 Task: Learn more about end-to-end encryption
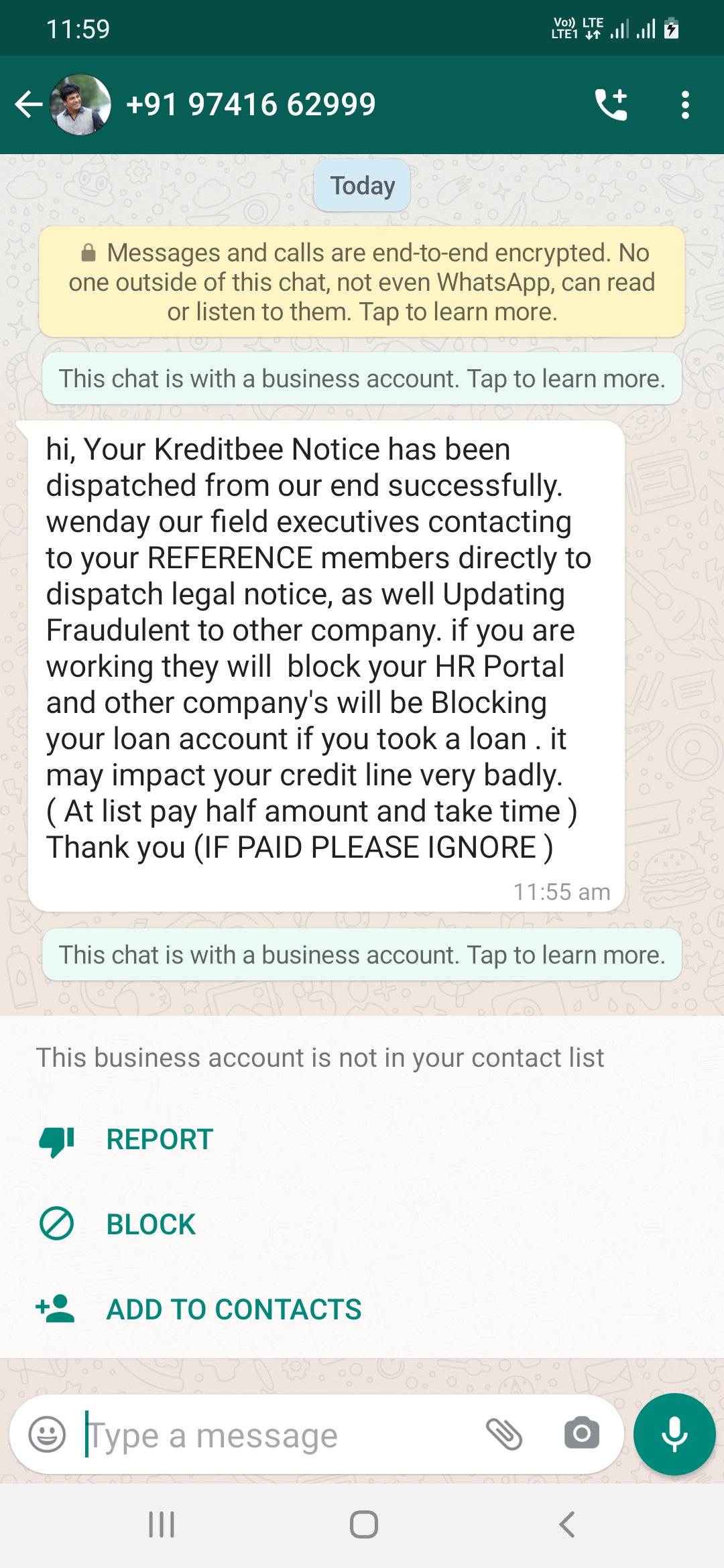tap(362, 282)
